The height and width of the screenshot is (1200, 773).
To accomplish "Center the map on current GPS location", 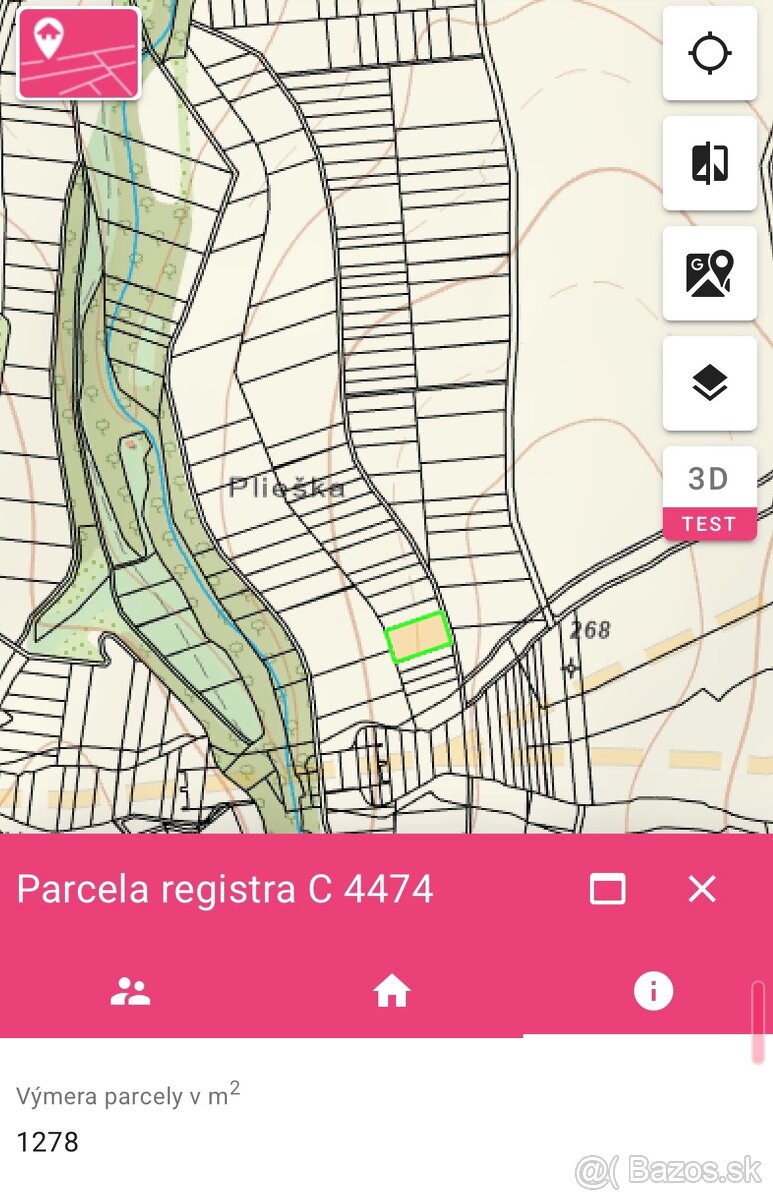I will [x=710, y=55].
